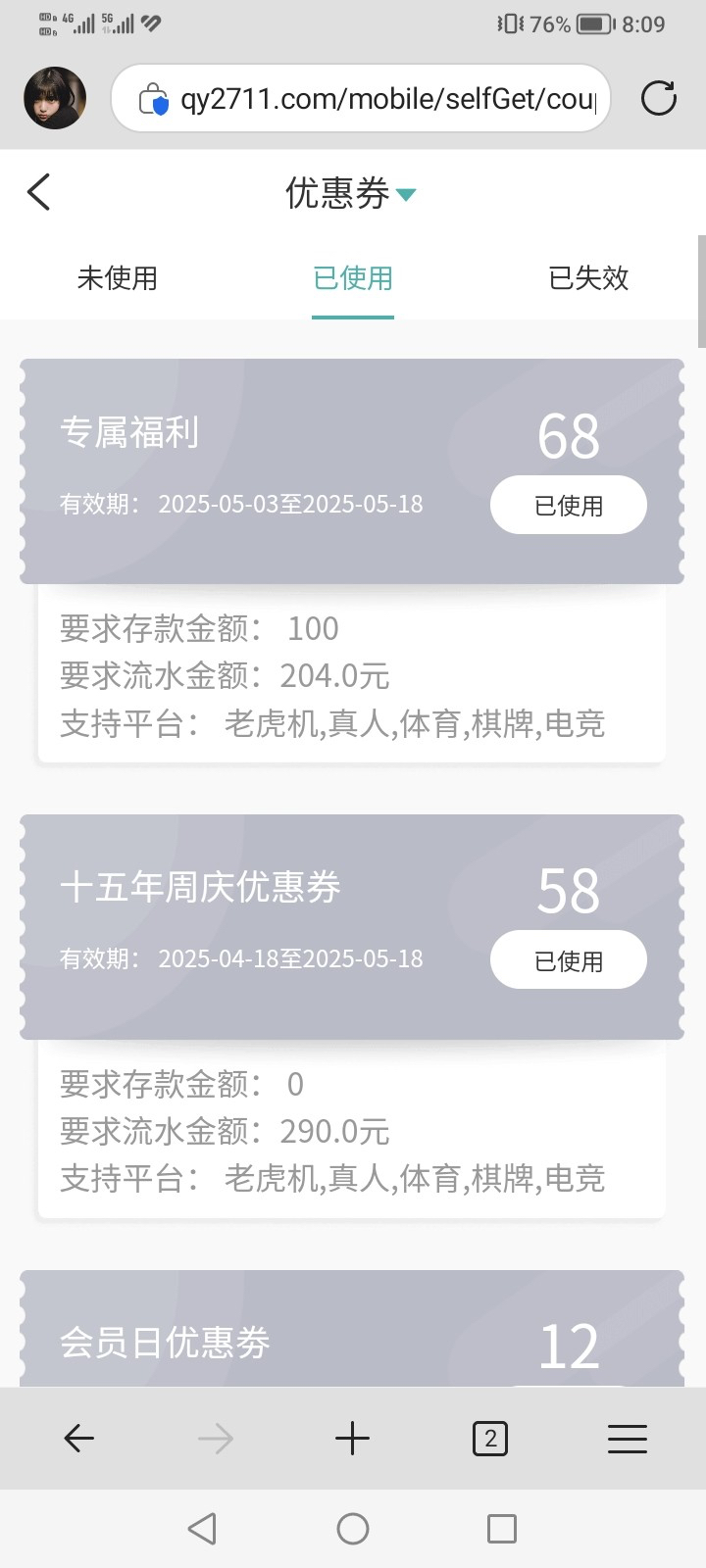Switch to the 已失效 tab
The image size is (706, 1568).
[x=588, y=278]
